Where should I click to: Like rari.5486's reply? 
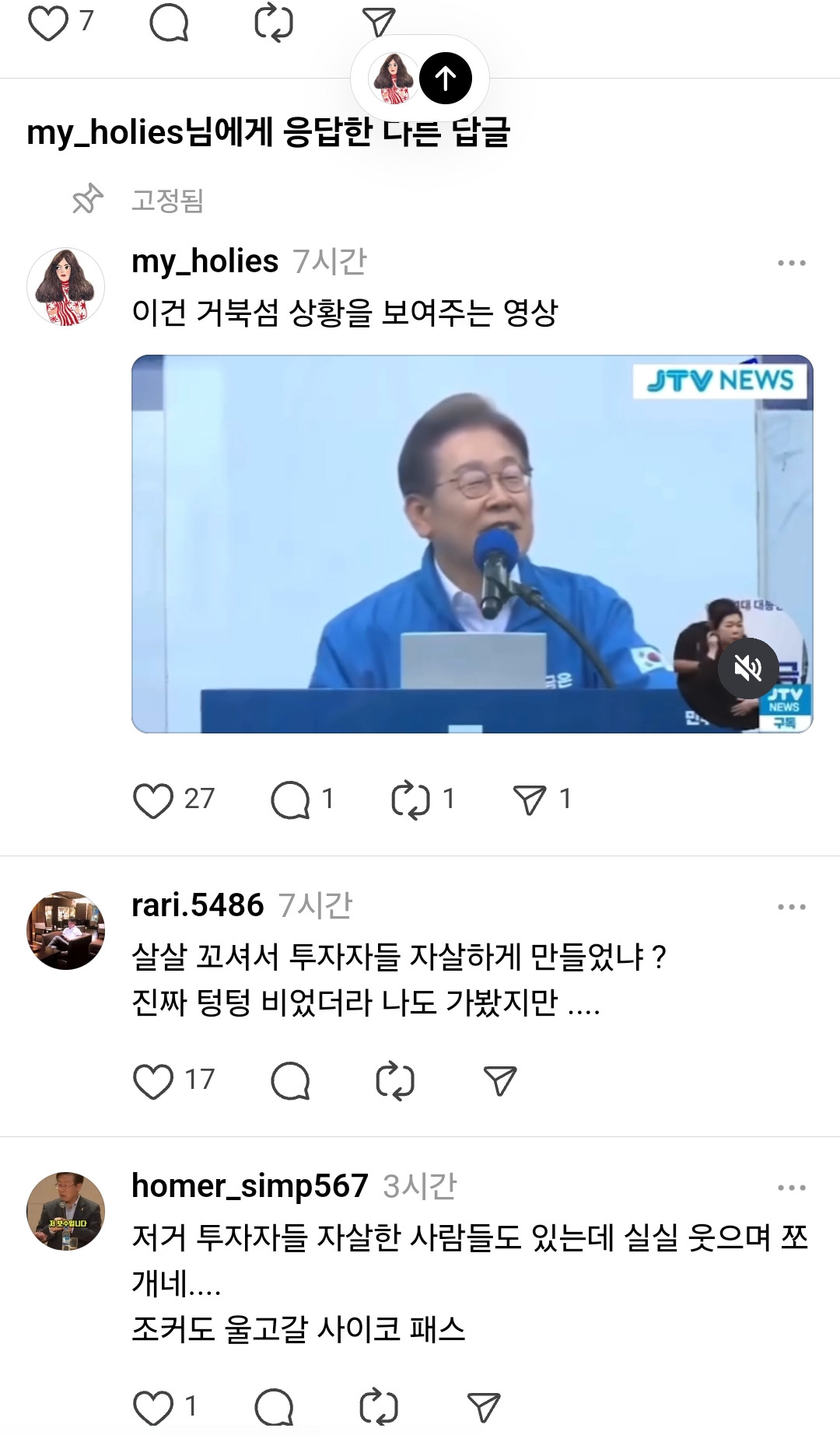coord(153,1081)
